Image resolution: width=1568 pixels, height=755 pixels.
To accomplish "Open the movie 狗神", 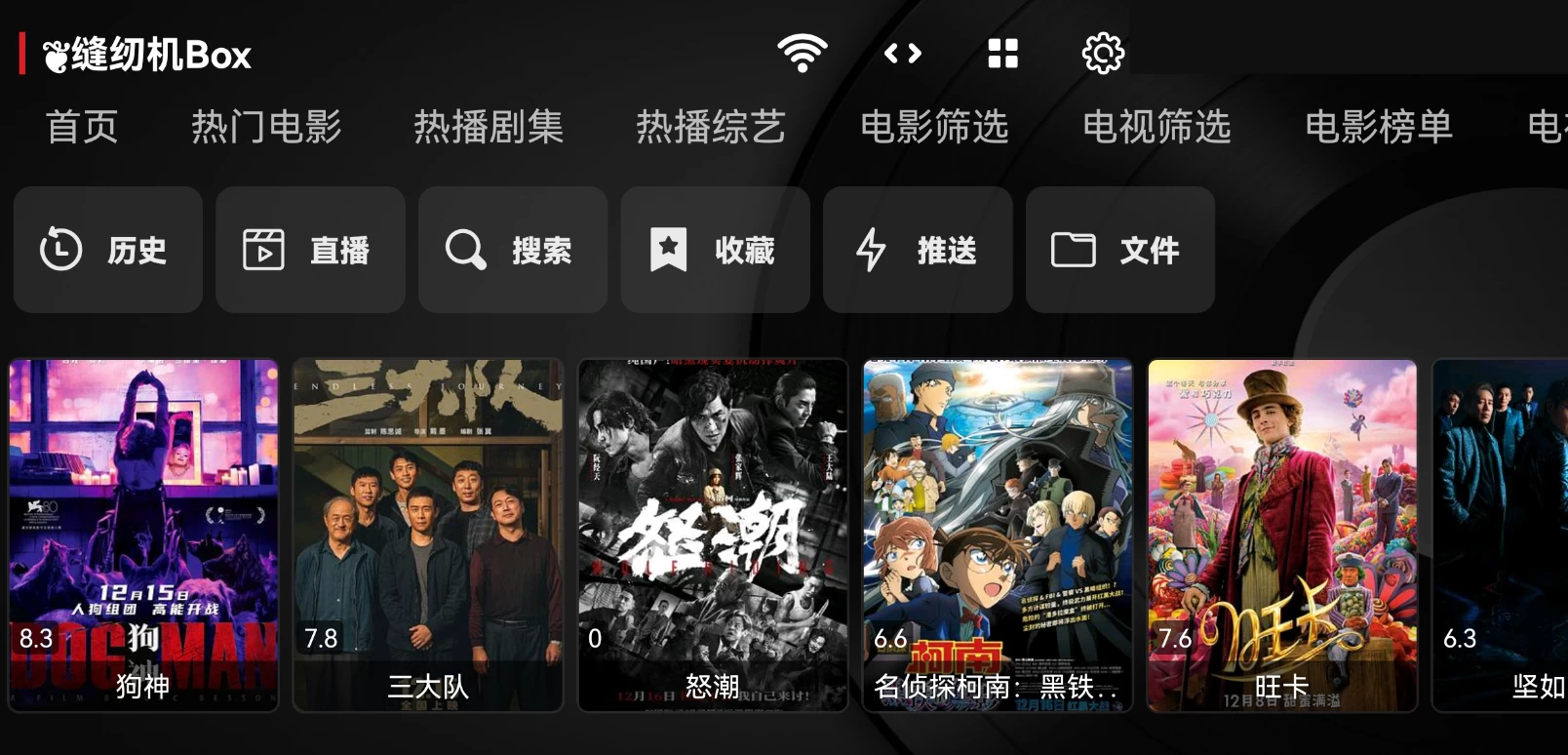I will pyautogui.click(x=143, y=535).
